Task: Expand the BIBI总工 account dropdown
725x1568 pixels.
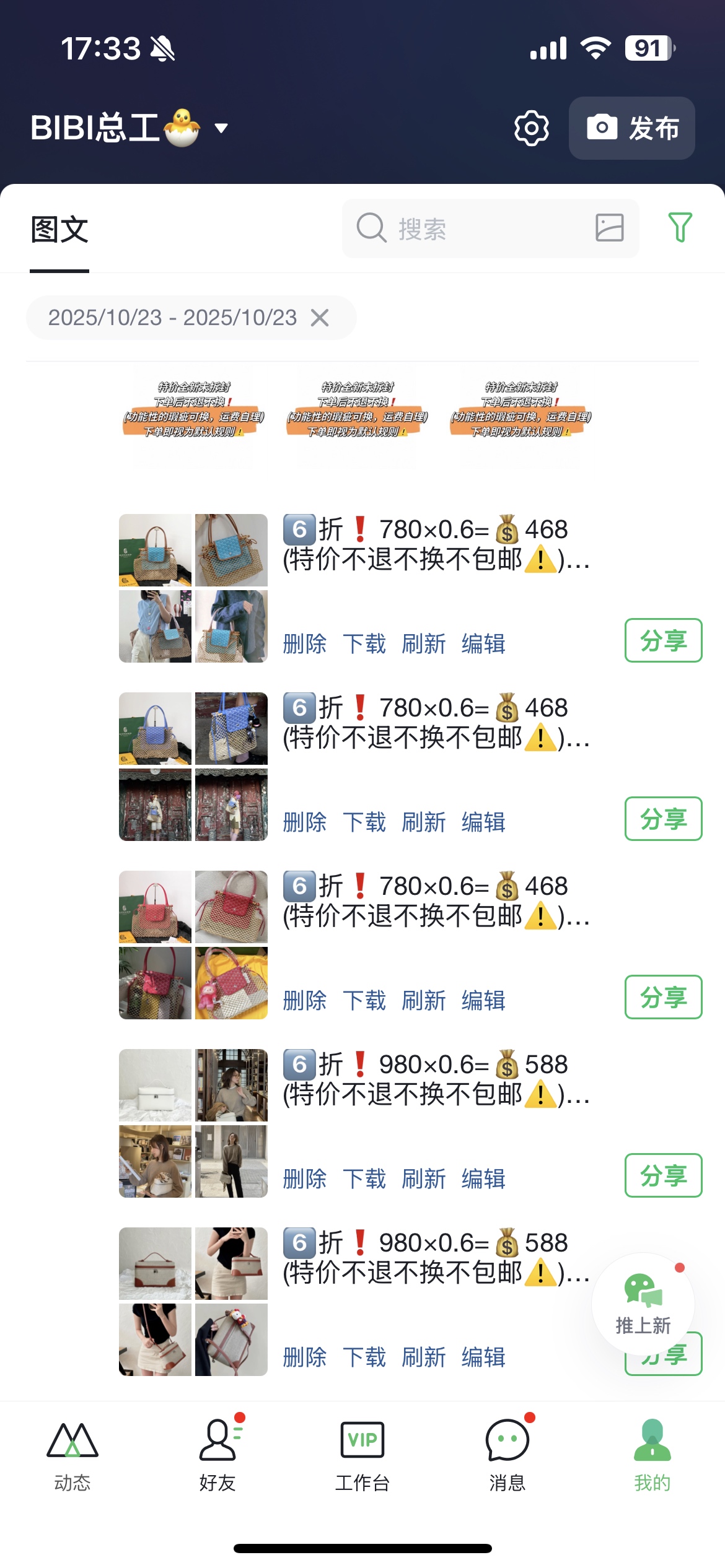Action: pyautogui.click(x=221, y=128)
